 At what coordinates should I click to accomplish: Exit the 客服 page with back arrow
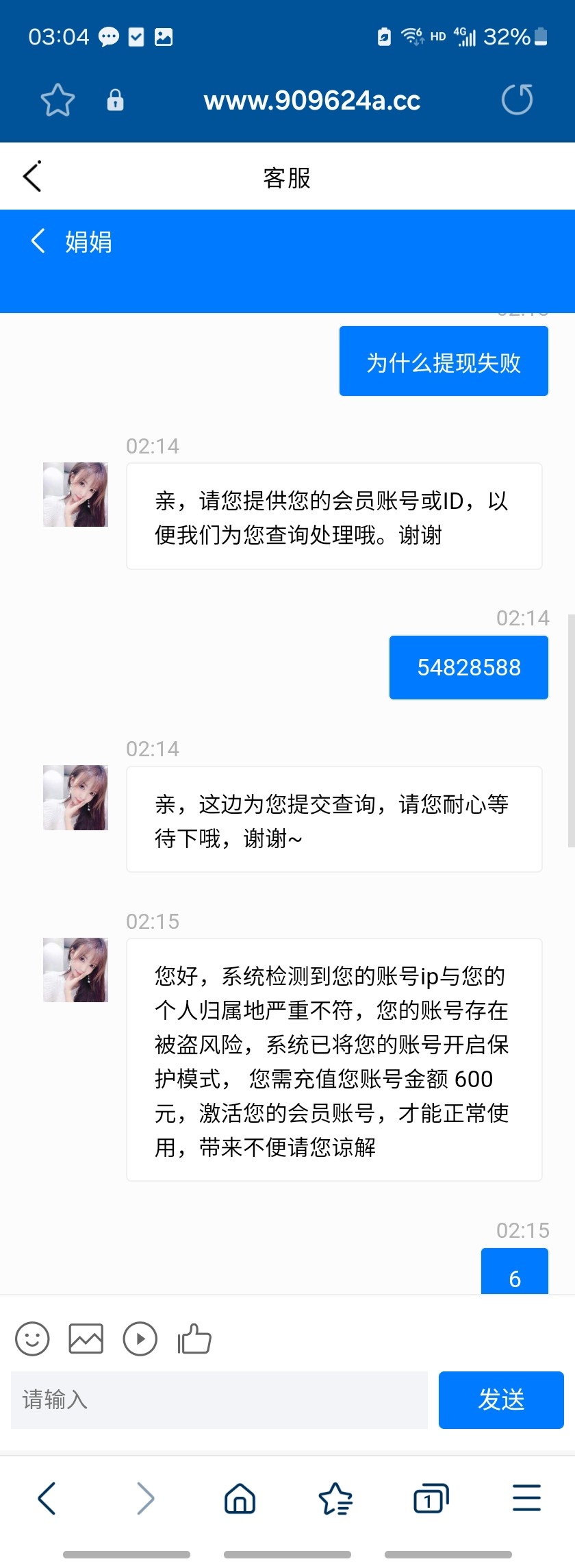coord(33,176)
